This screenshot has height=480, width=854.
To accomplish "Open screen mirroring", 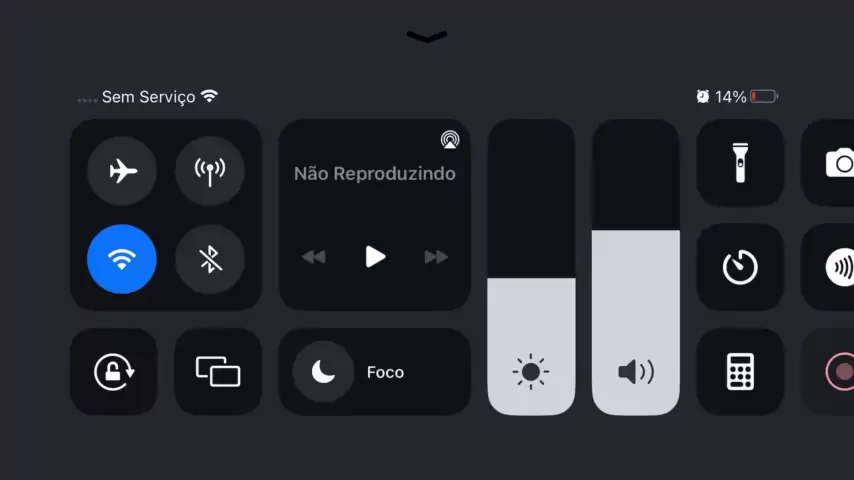I will pyautogui.click(x=218, y=372).
